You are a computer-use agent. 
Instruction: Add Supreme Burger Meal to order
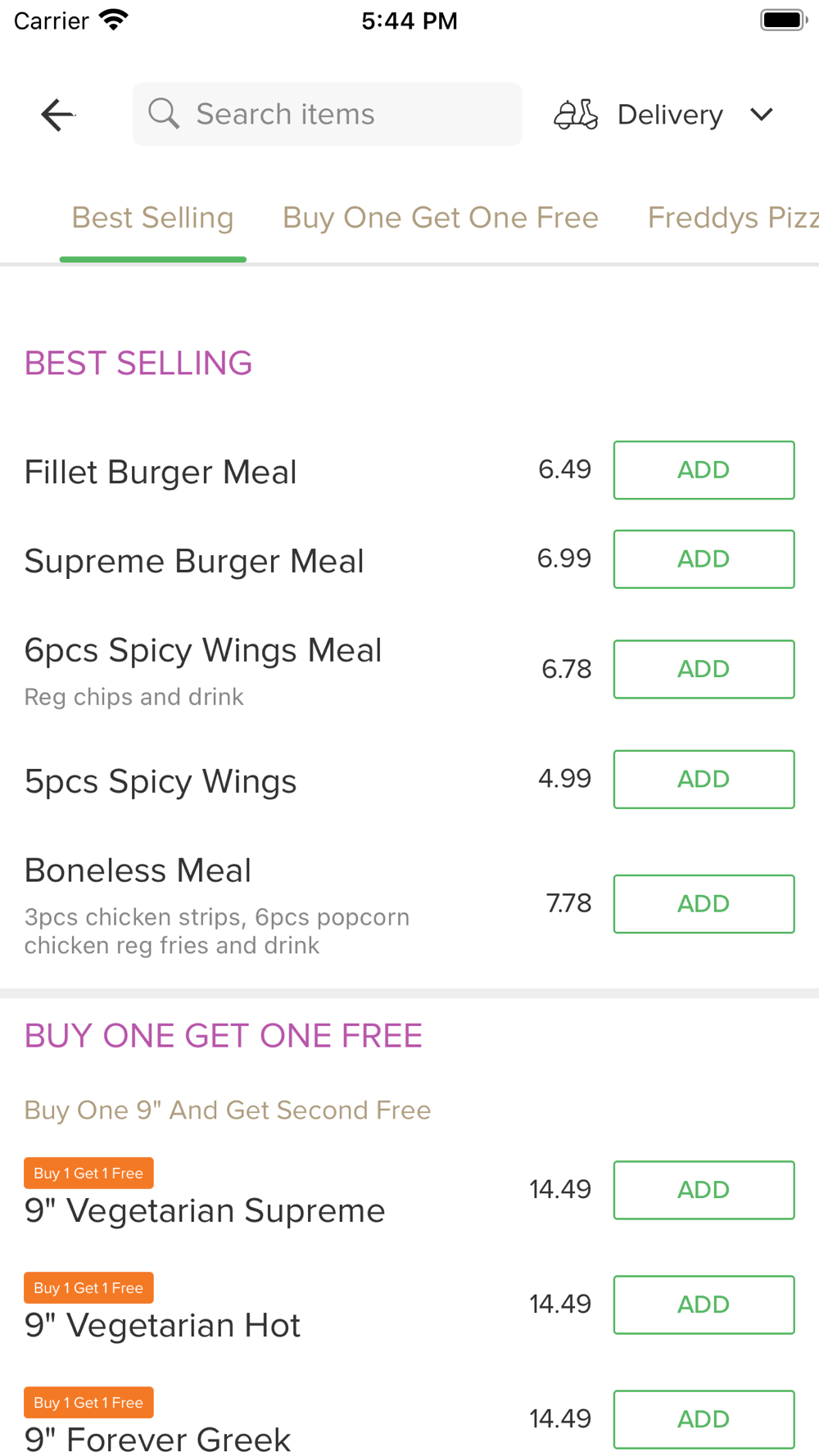[704, 559]
